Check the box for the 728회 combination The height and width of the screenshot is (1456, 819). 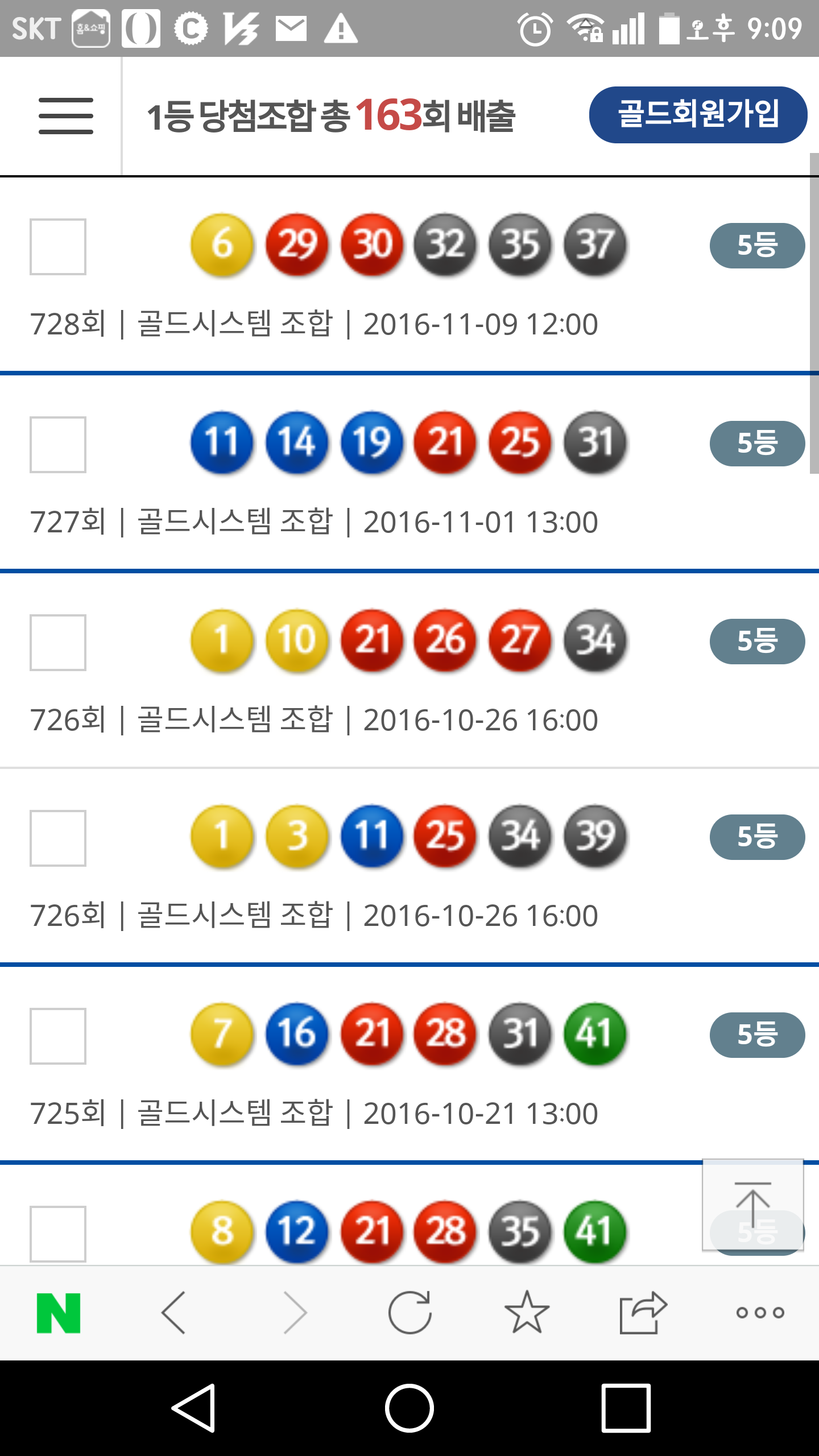pyautogui.click(x=58, y=247)
